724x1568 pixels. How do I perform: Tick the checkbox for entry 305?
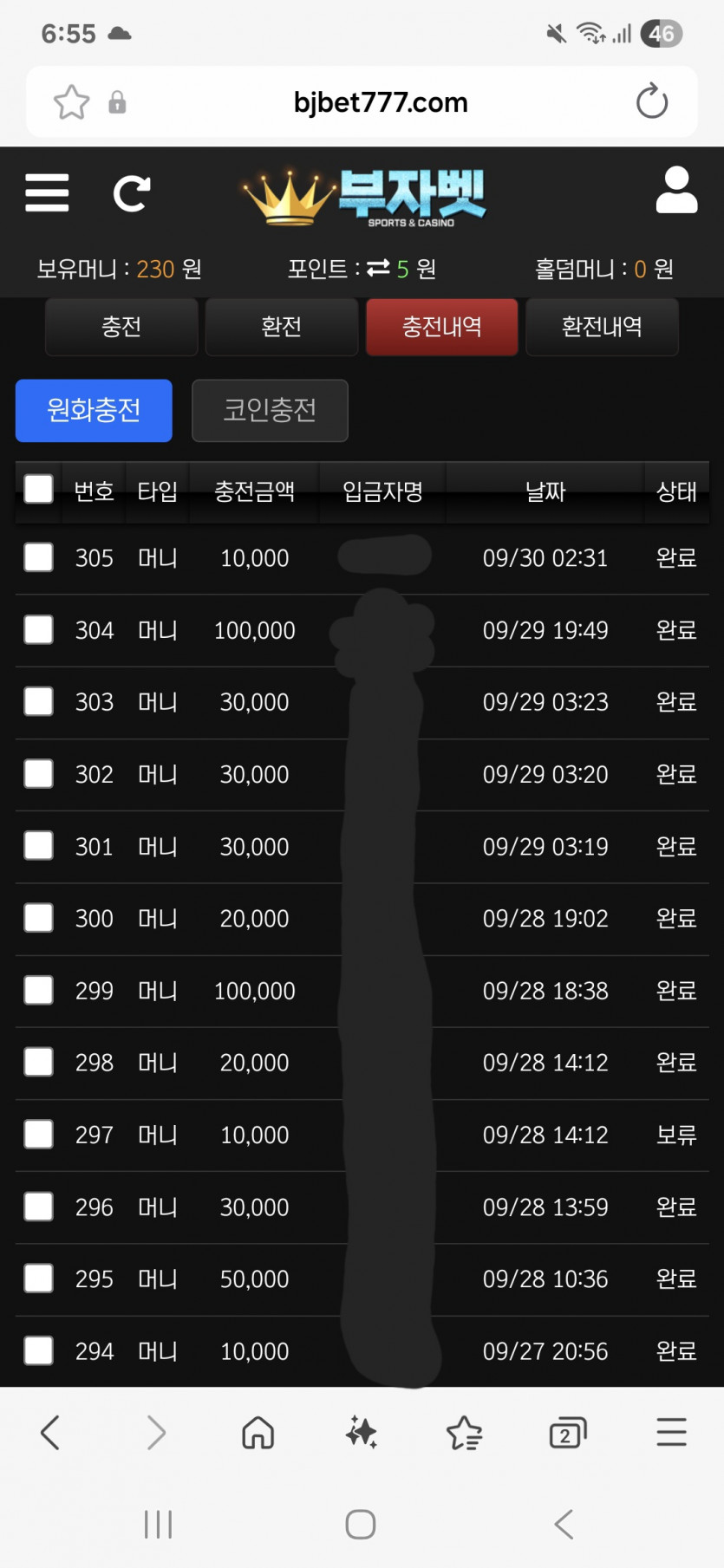tap(38, 557)
